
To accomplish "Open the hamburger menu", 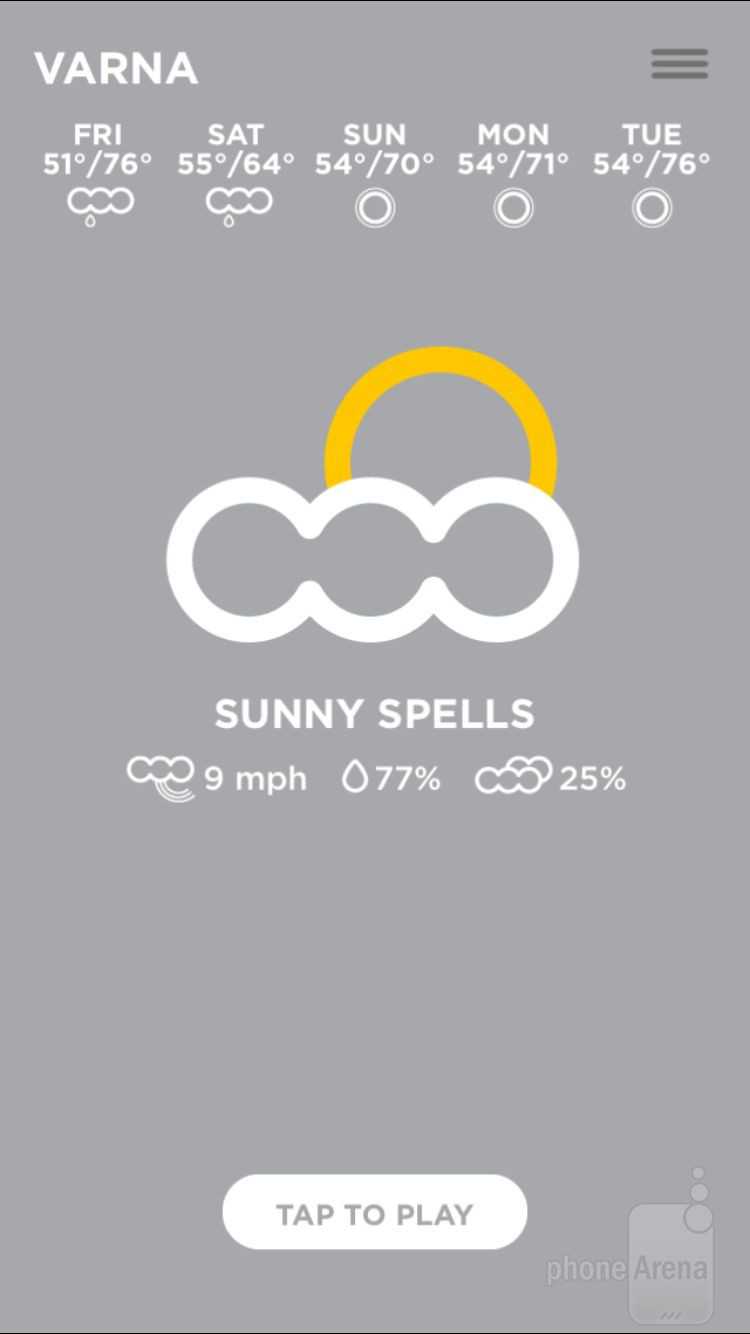I will click(680, 64).
